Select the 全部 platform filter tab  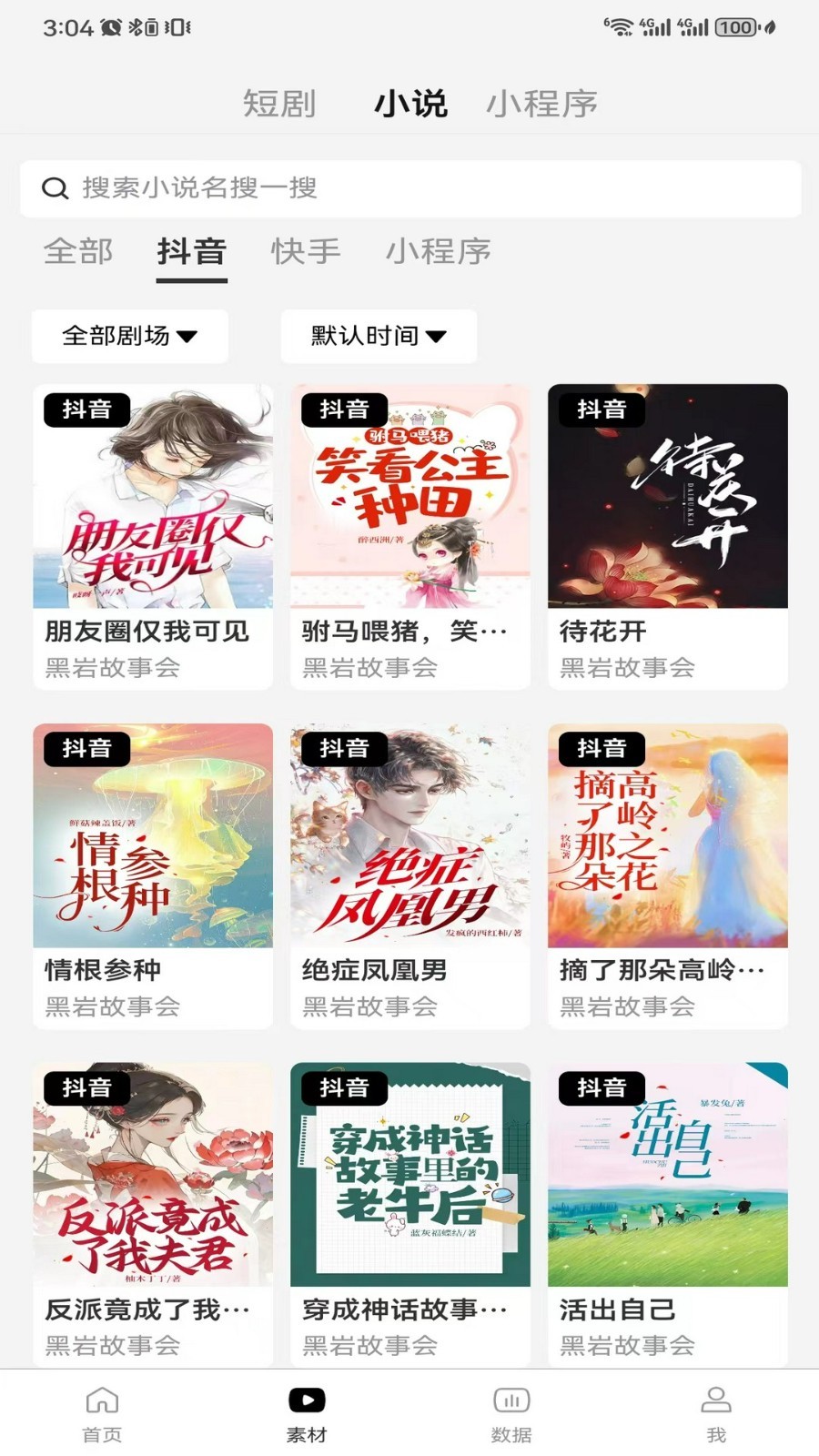point(78,251)
